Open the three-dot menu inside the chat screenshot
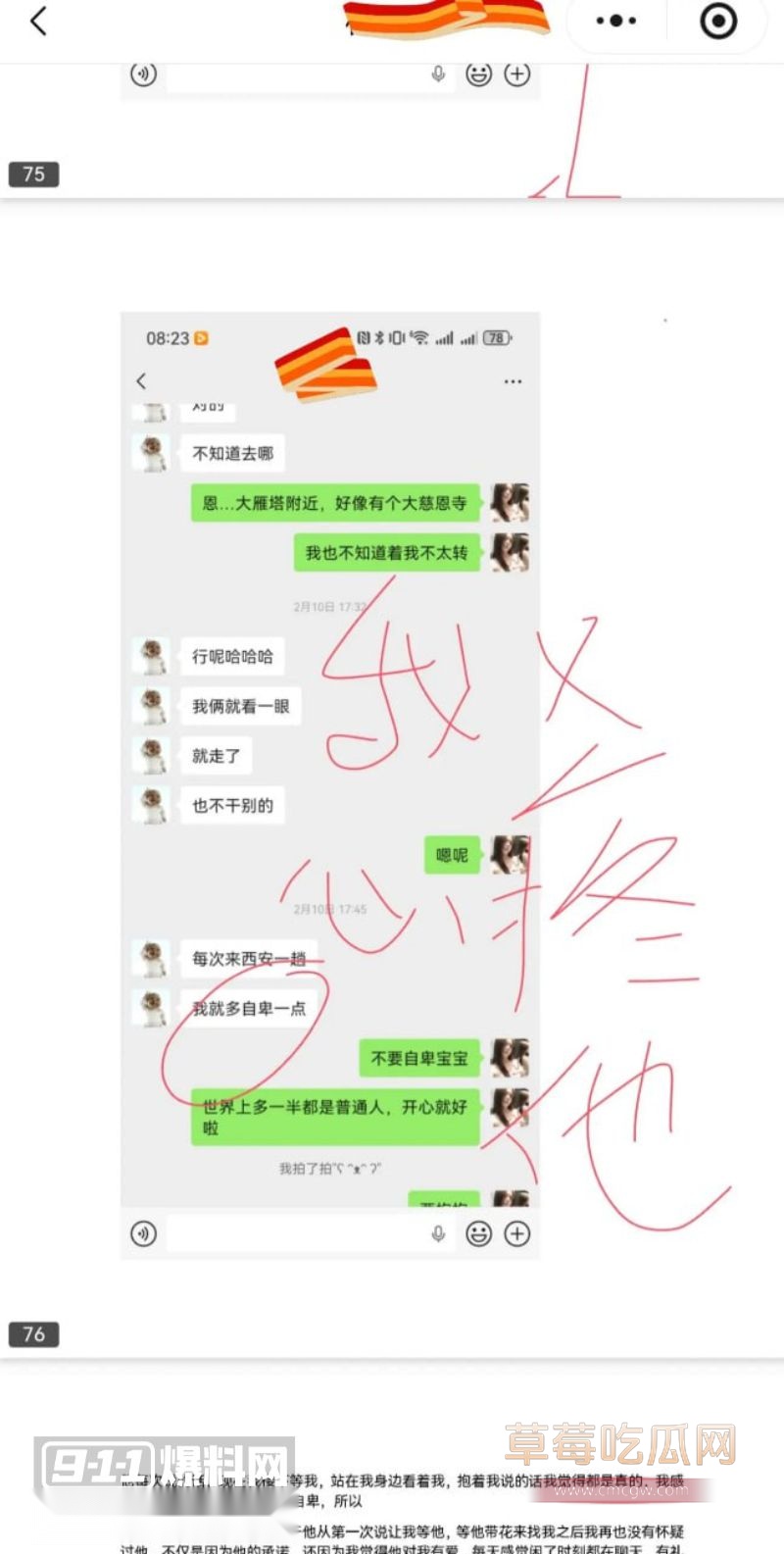The height and width of the screenshot is (1554, 784). pyautogui.click(x=512, y=380)
